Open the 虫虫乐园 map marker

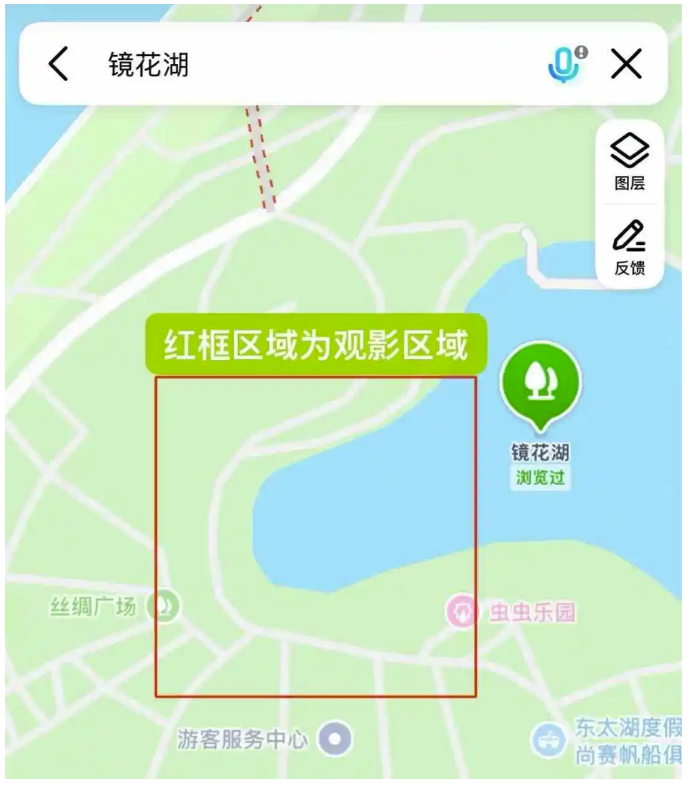pos(461,611)
